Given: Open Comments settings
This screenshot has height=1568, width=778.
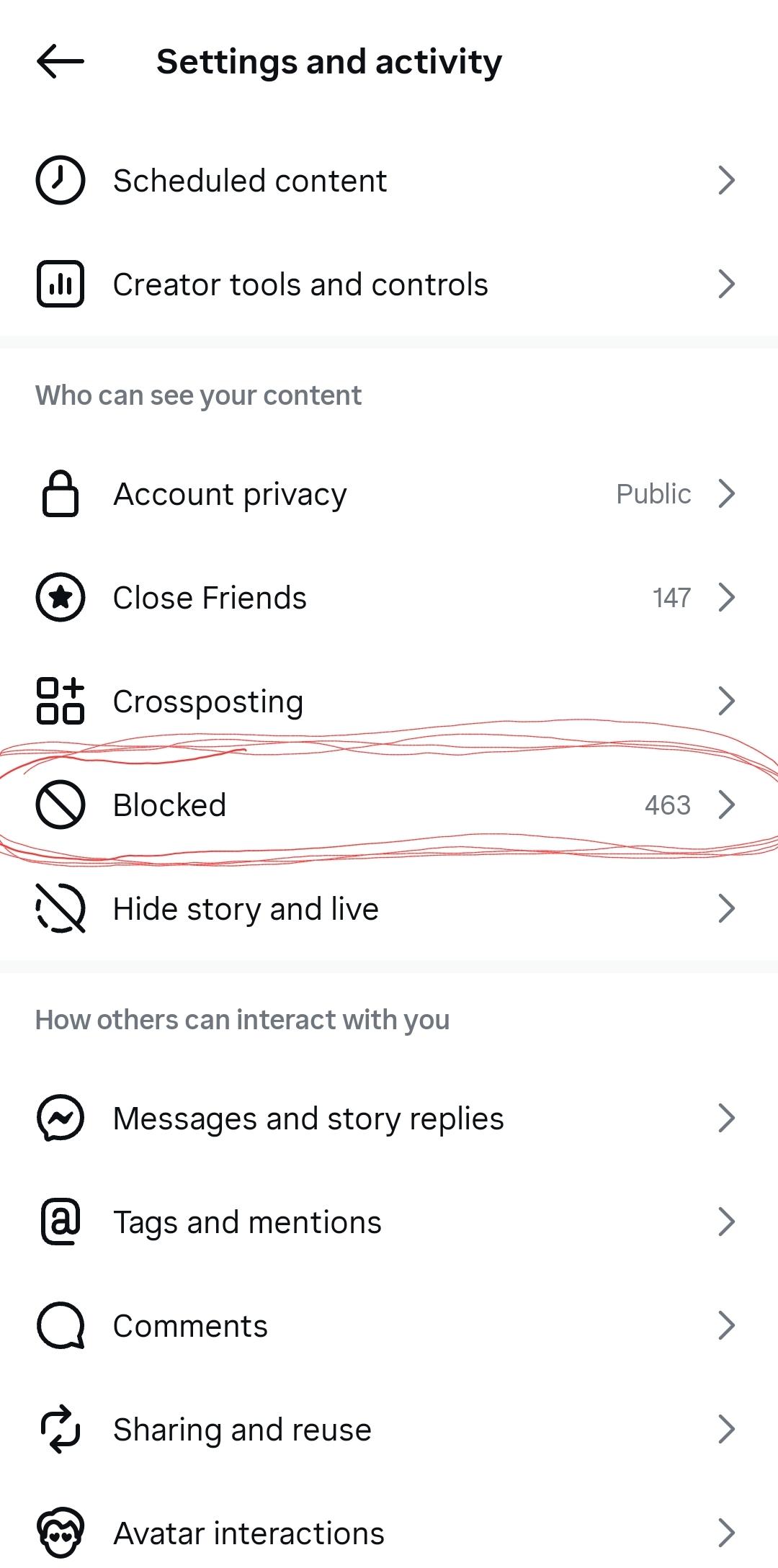Looking at the screenshot, I should point(389,1326).
